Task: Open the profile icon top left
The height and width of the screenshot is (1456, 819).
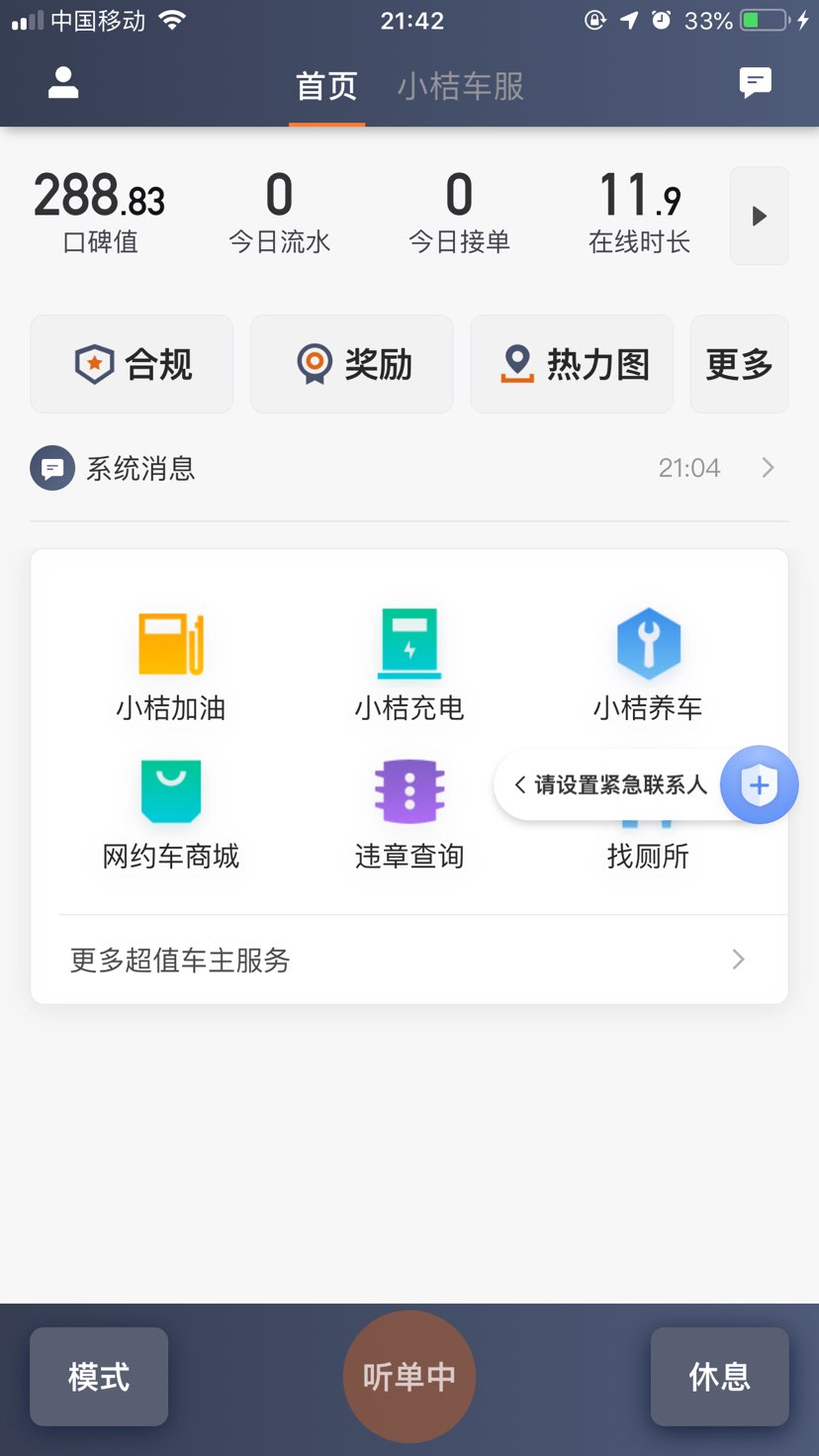Action: (62, 85)
